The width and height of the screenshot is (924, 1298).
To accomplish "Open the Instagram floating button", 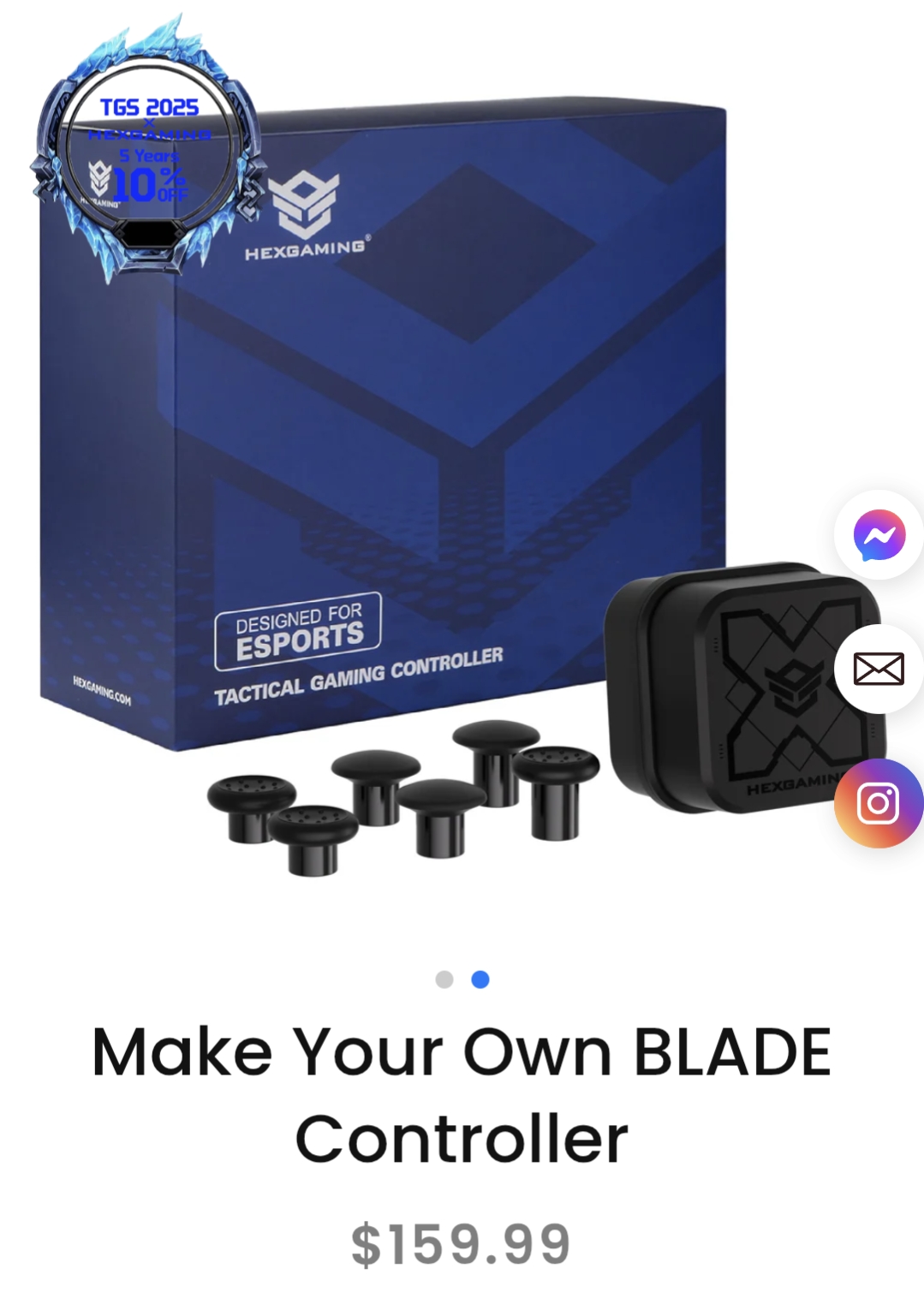I will point(879,803).
